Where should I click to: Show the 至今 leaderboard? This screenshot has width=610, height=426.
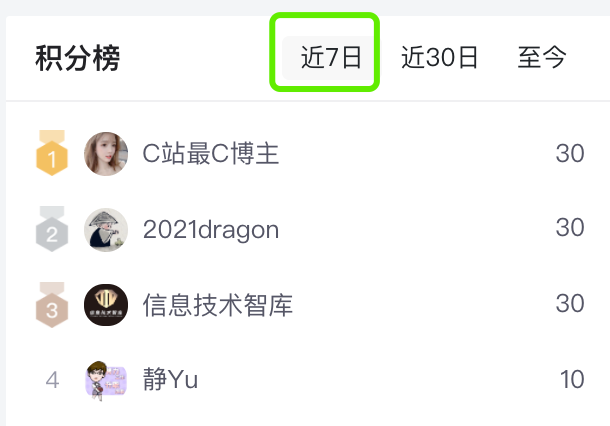pos(542,58)
